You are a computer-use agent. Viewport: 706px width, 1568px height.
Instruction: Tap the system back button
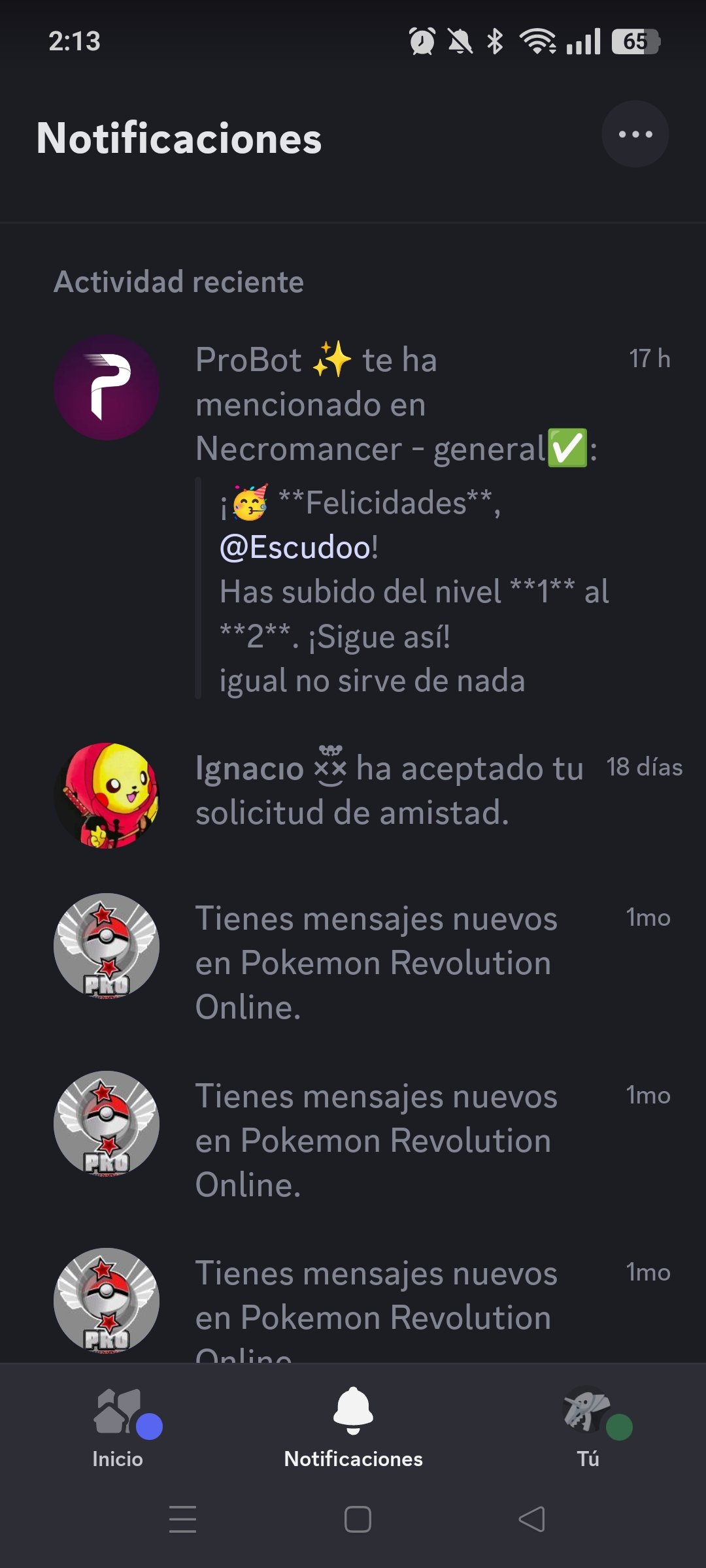coord(531,1519)
